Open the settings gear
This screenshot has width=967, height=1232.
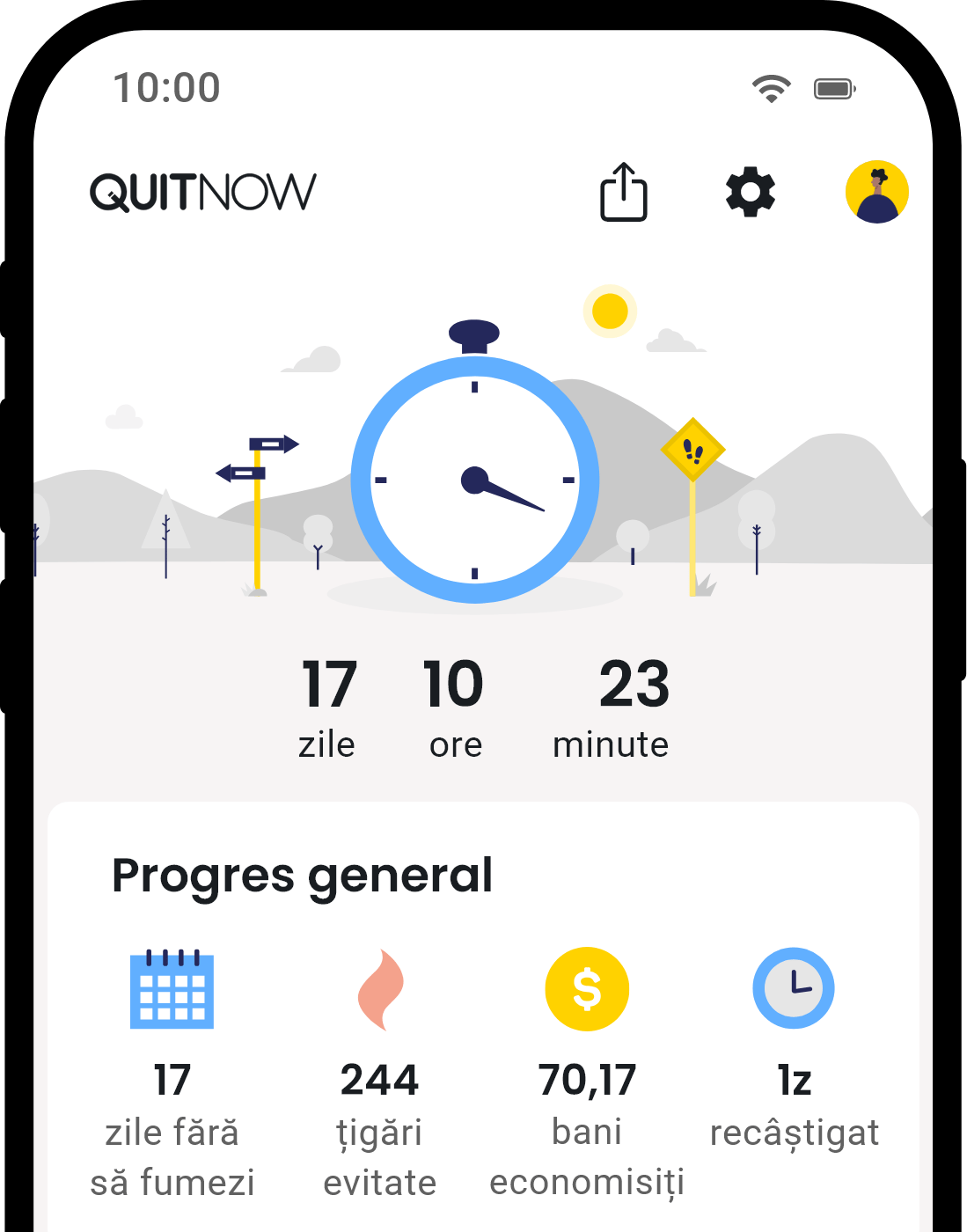[750, 192]
